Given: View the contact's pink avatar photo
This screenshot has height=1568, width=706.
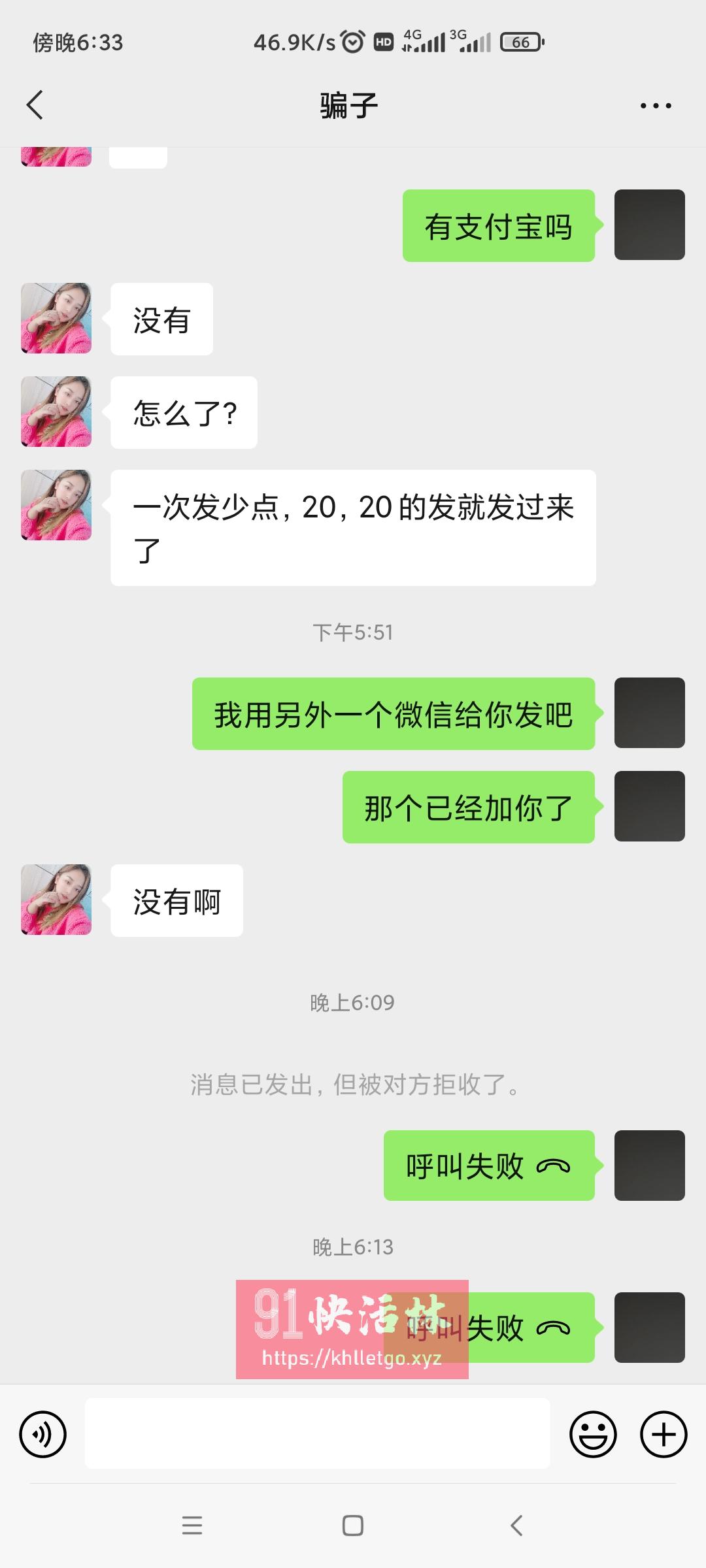Looking at the screenshot, I should coord(56,900).
